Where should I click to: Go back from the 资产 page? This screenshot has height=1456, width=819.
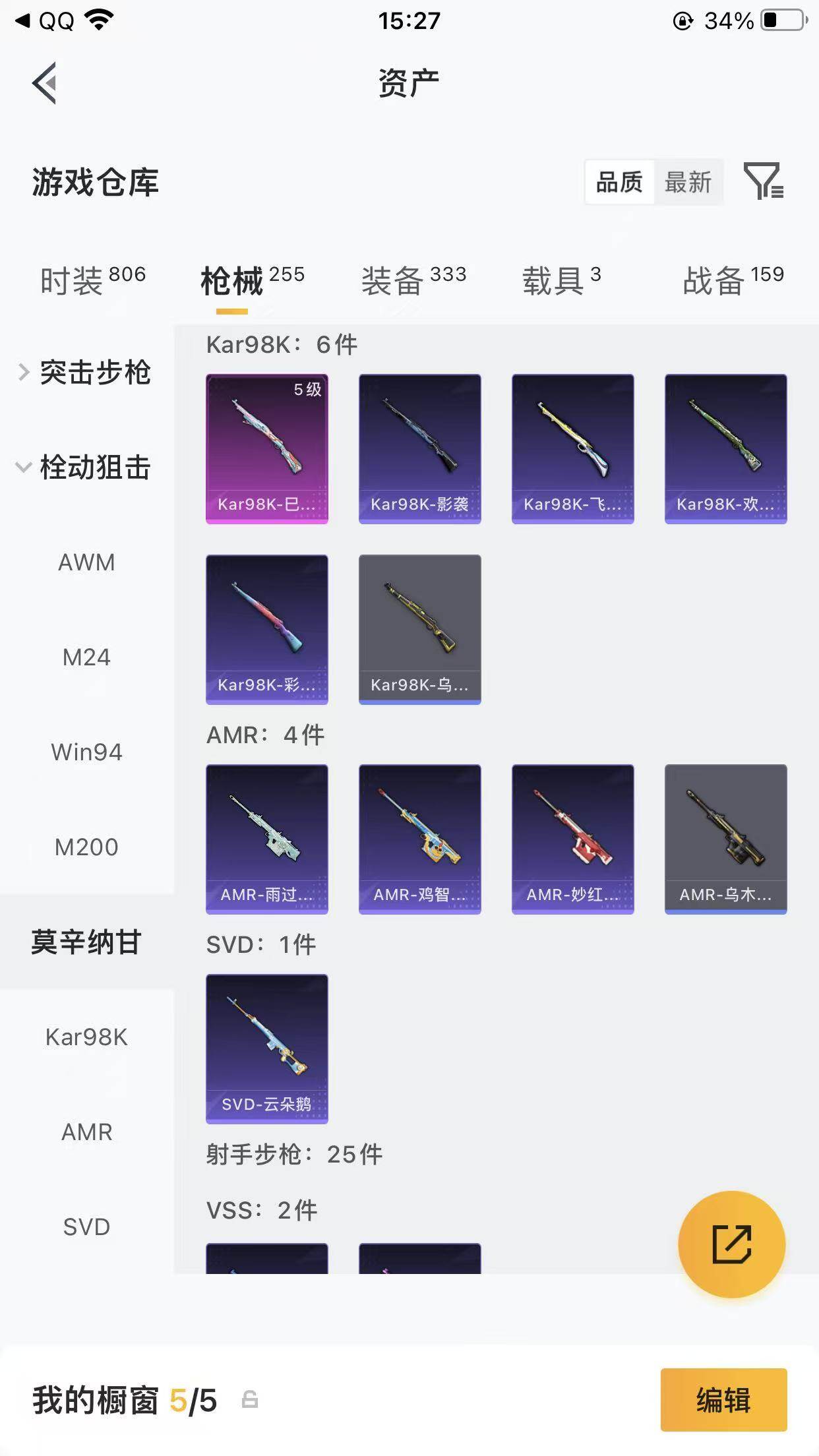[x=44, y=83]
